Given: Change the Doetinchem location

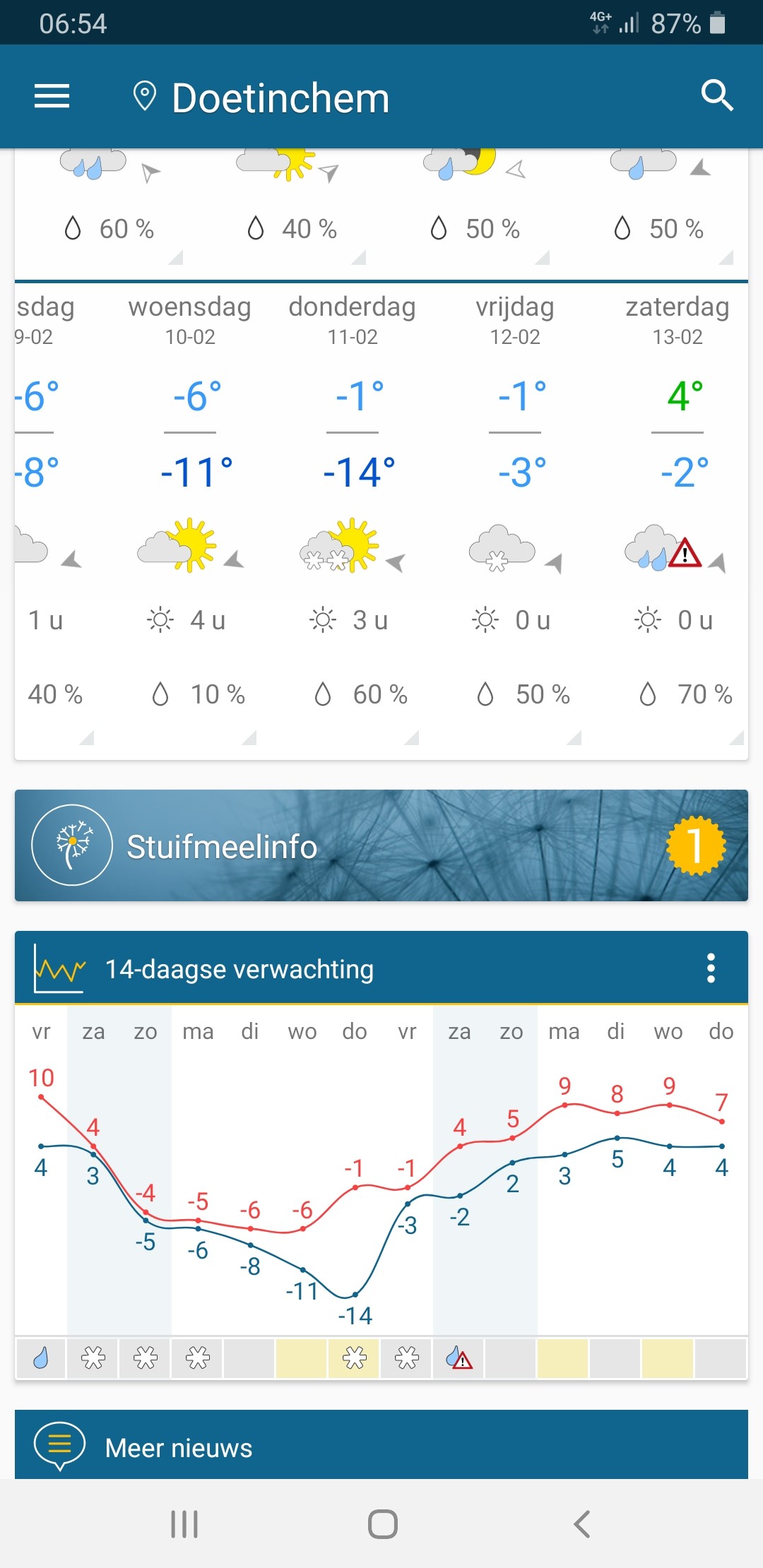Looking at the screenshot, I should tap(261, 97).
